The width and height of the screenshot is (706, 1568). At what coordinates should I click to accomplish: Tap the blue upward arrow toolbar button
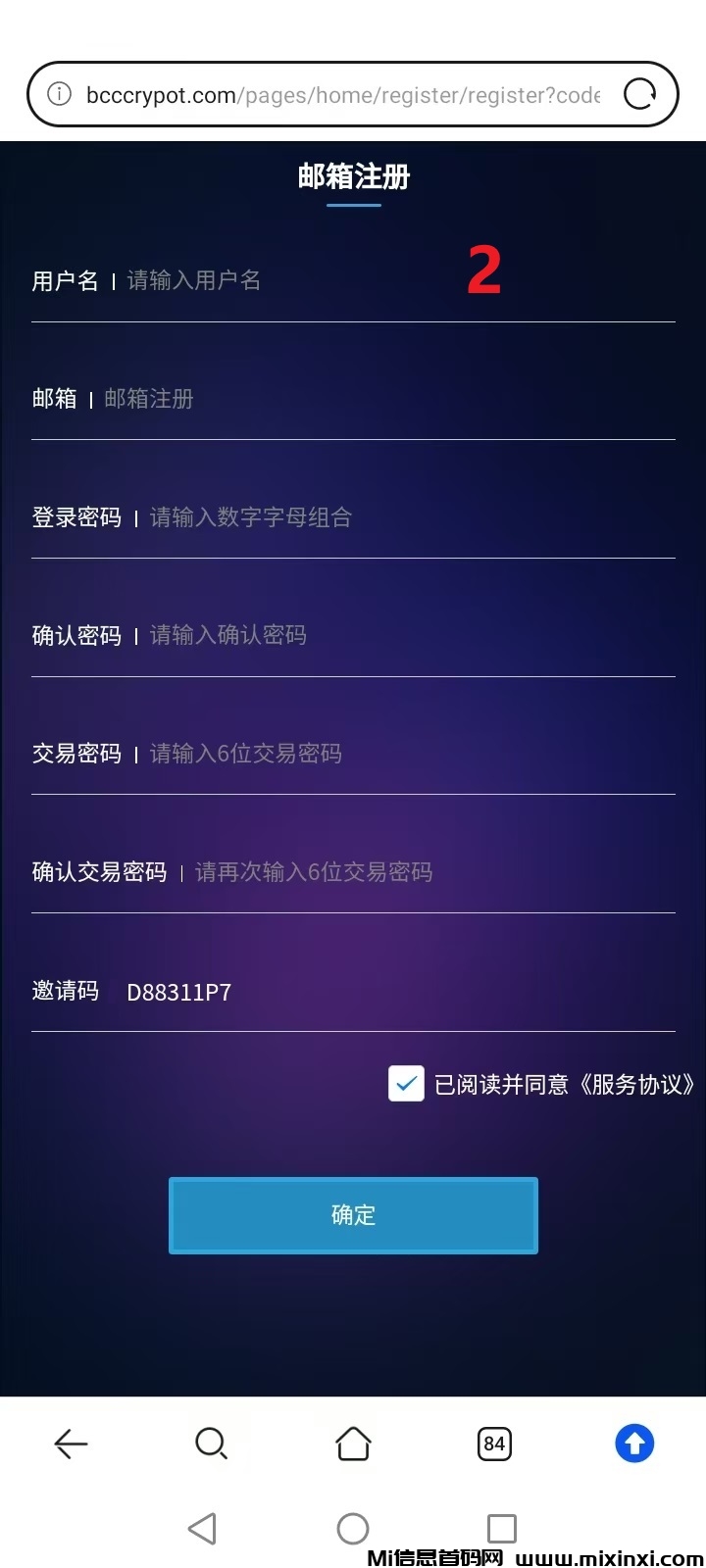[x=634, y=1443]
